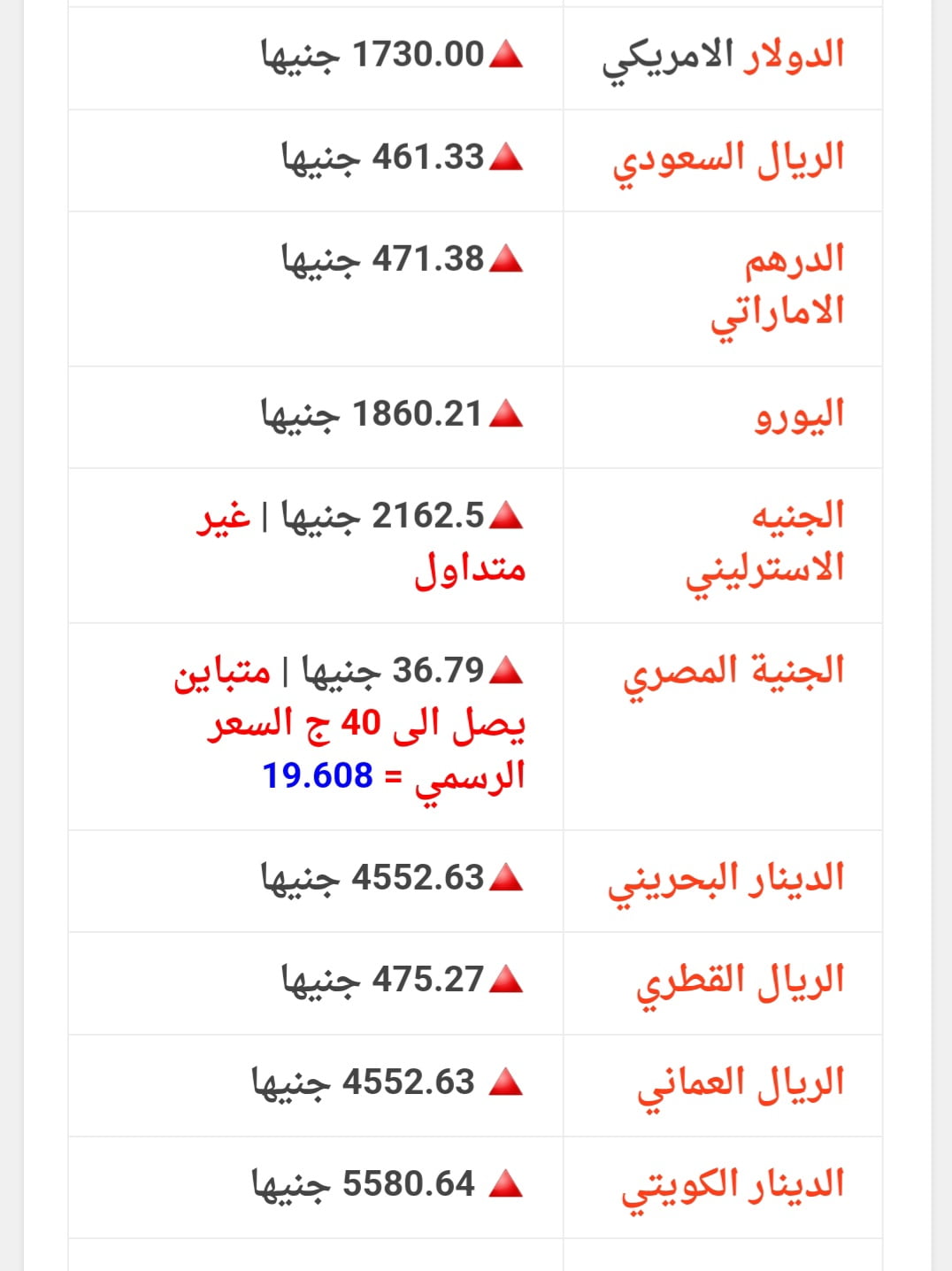View the الريال العماني currency link
Screen dimensions: 952x1271
click(x=741, y=1084)
